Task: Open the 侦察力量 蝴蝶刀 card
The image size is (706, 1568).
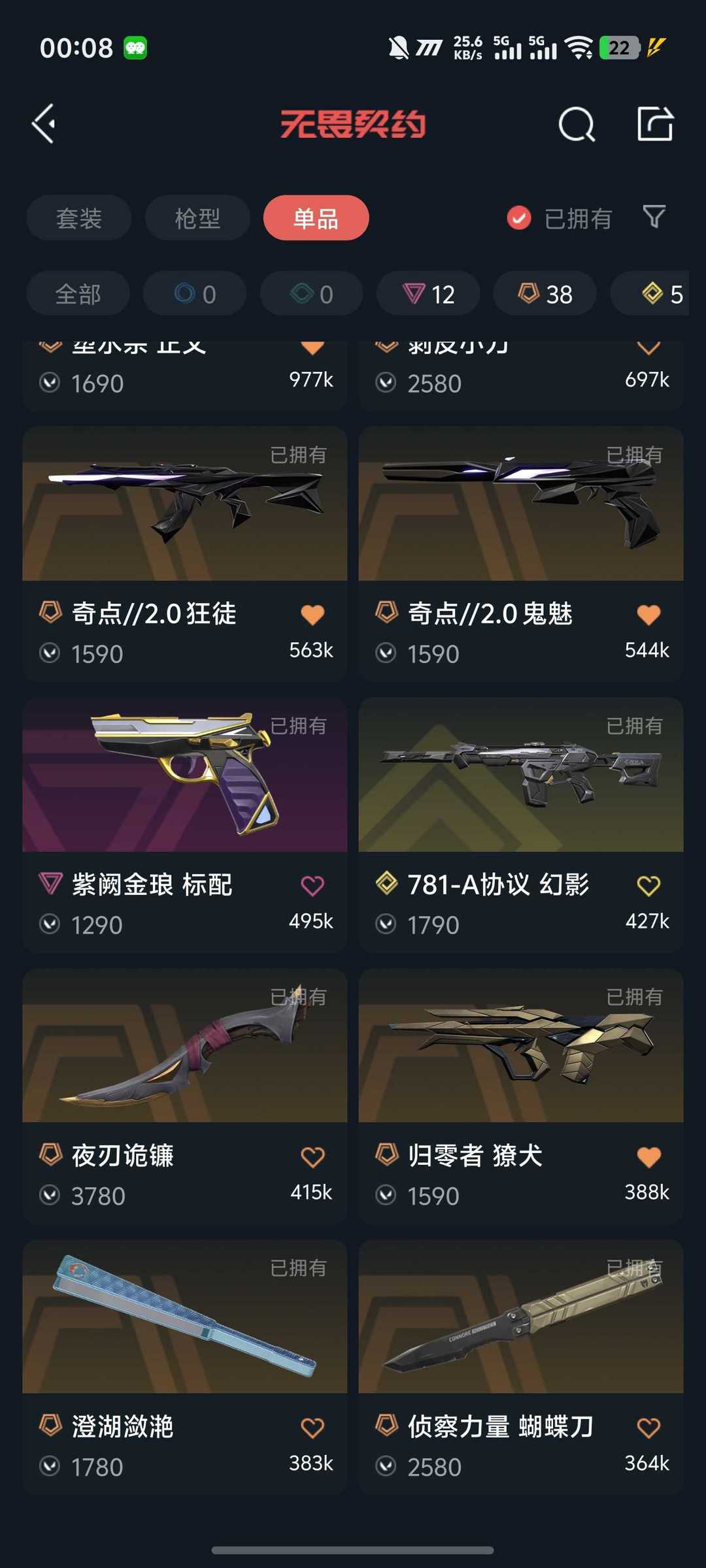Action: pyautogui.click(x=521, y=1367)
